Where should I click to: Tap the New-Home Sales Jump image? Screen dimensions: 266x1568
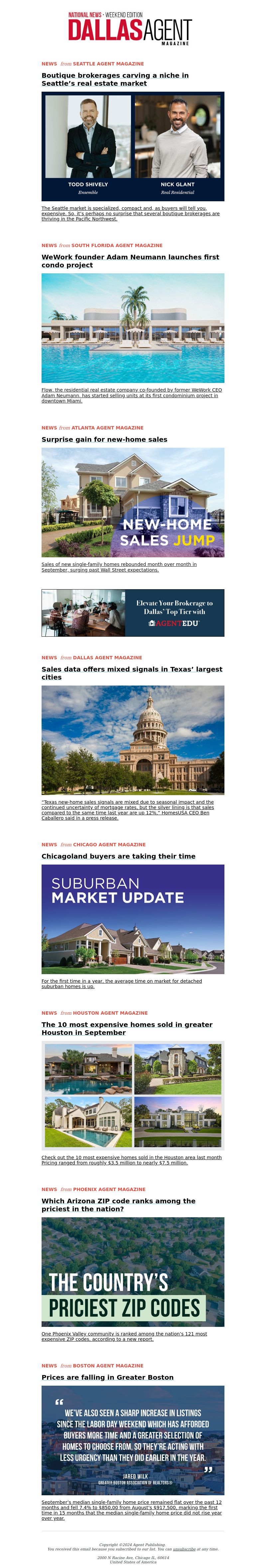tap(133, 502)
